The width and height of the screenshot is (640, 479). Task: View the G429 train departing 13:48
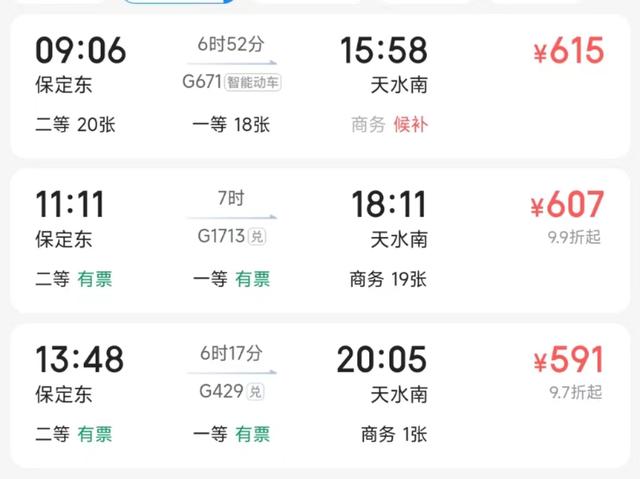[x=320, y=394]
